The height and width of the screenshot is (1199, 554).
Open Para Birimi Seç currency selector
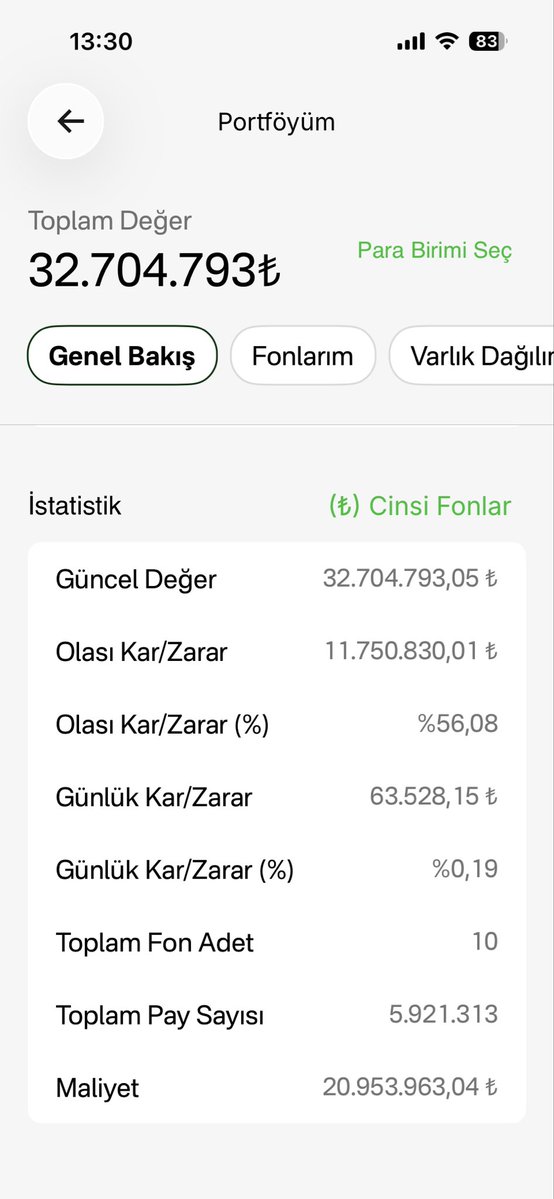435,251
